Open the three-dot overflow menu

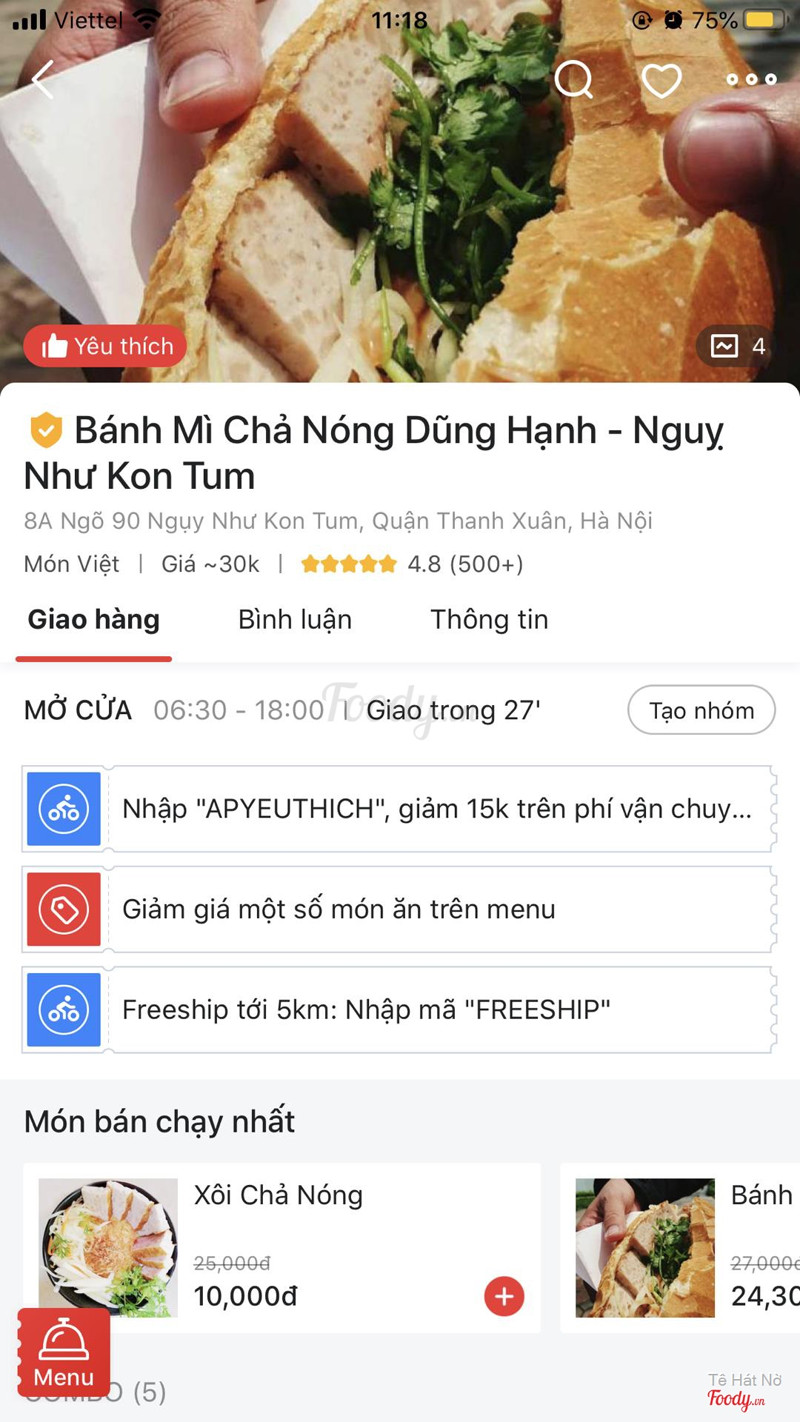751,80
